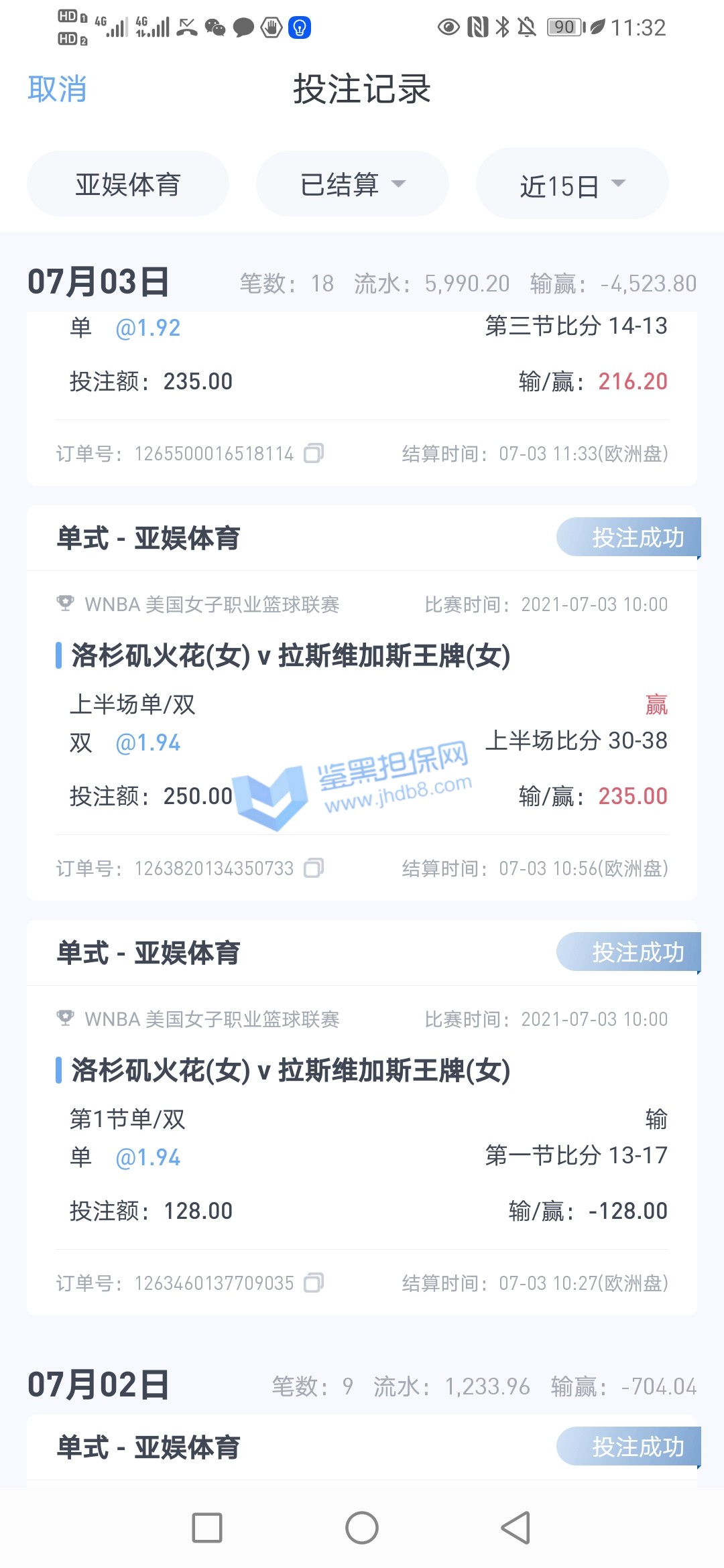Viewport: 724px width, 1568px height.
Task: Go to home screen via system home
Action: 362,1528
